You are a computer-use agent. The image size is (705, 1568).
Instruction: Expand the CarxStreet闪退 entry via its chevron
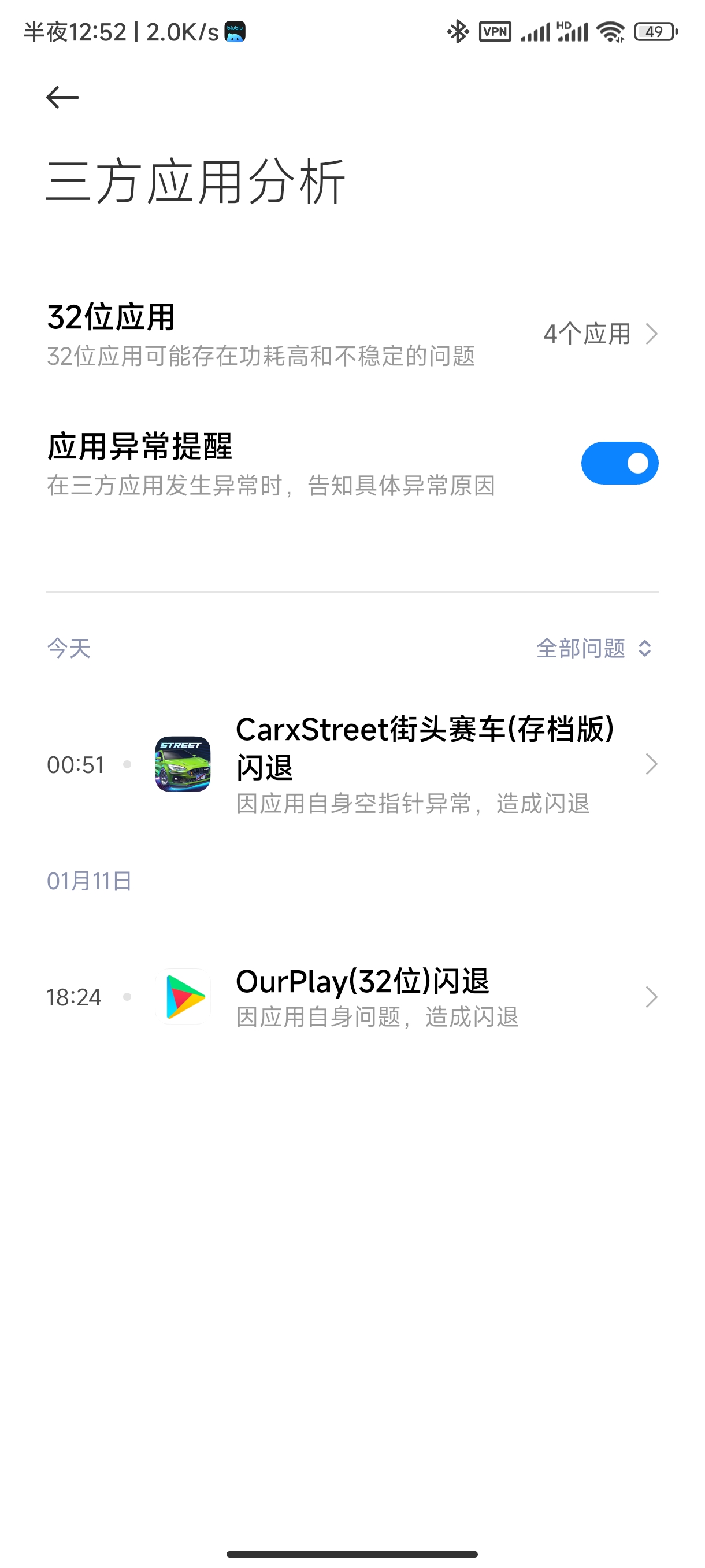tap(651, 764)
